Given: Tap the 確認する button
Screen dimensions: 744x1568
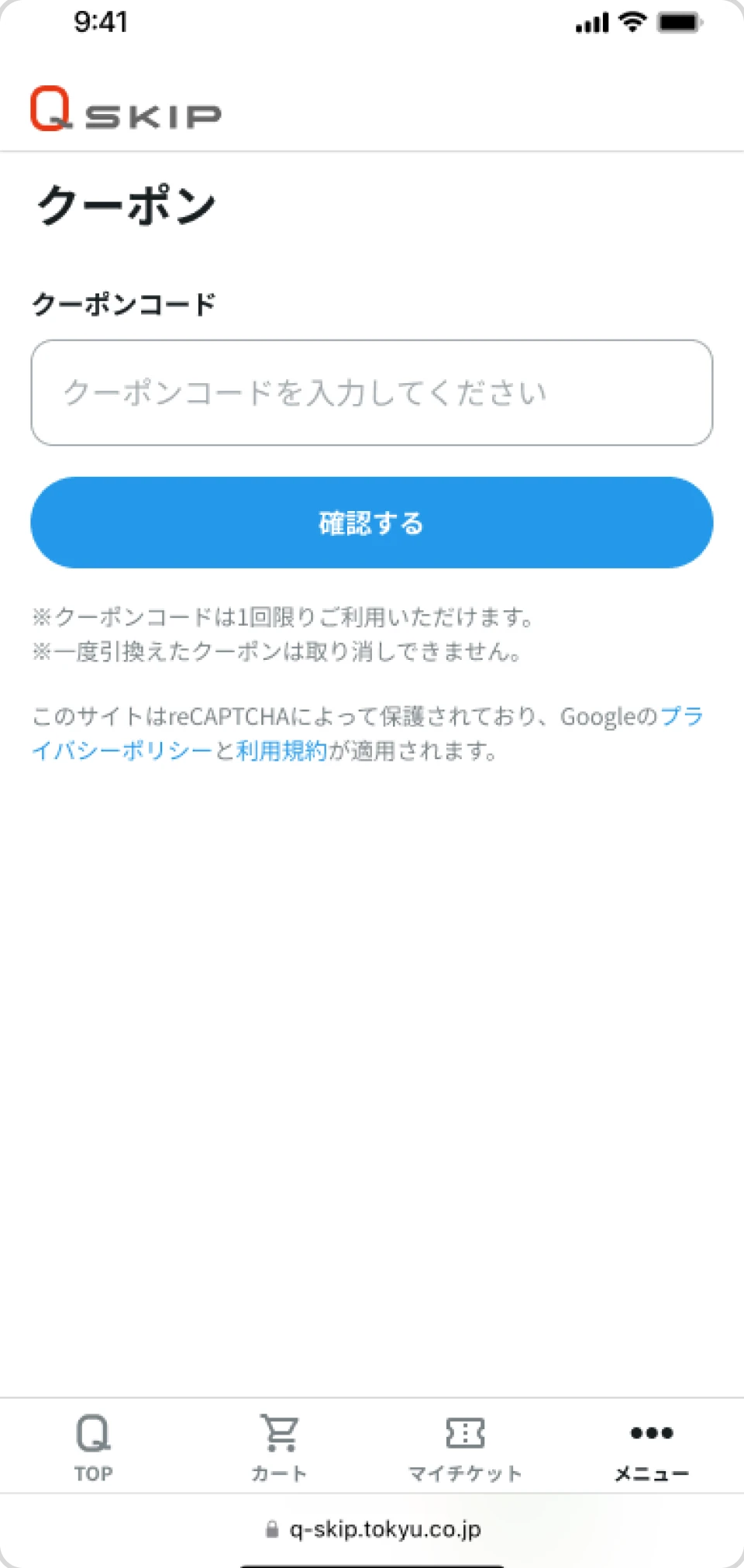Looking at the screenshot, I should coord(372,523).
